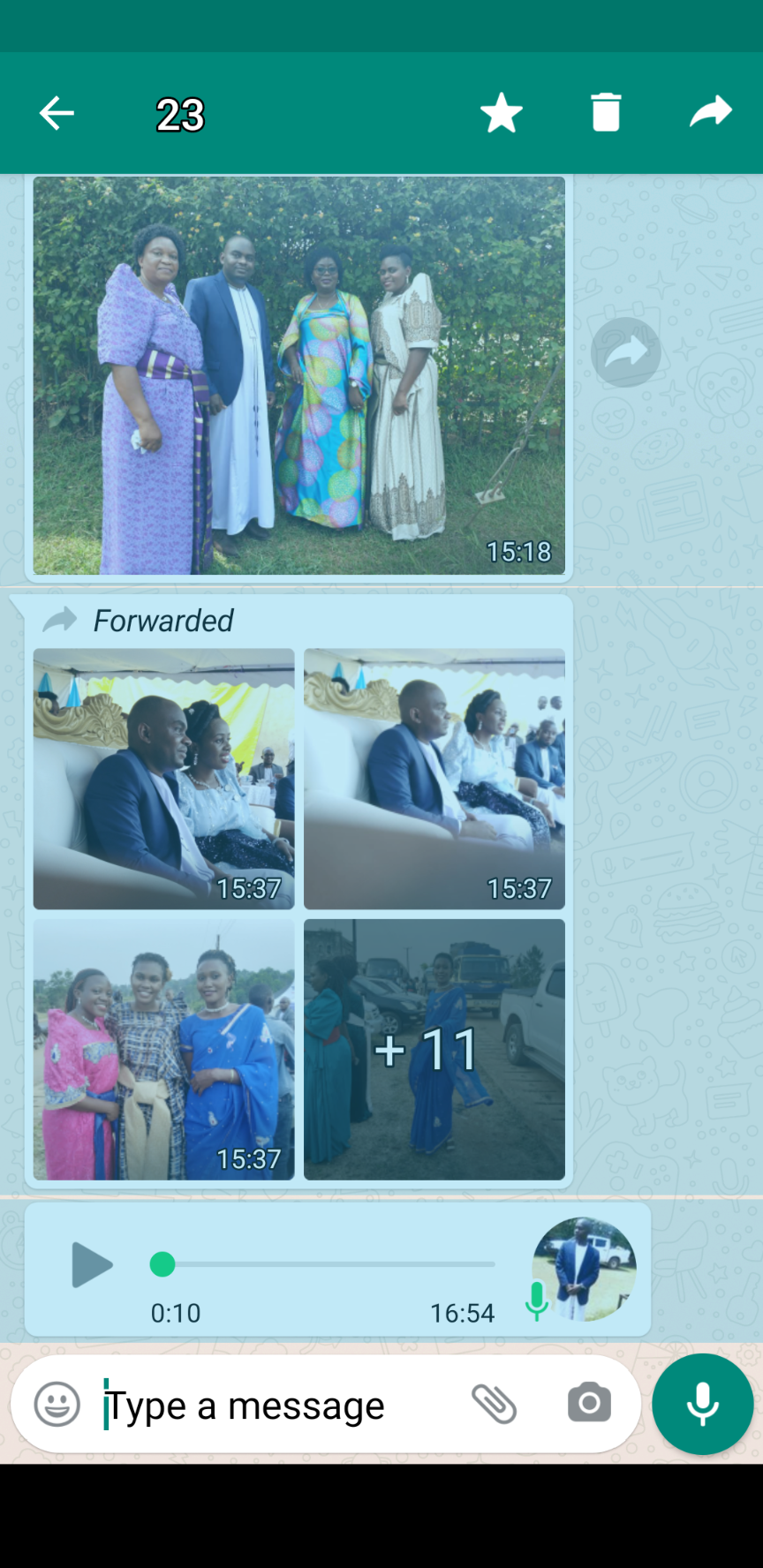This screenshot has width=763, height=1568.
Task: Forward selected messages using top bar arrow
Action: point(711,112)
